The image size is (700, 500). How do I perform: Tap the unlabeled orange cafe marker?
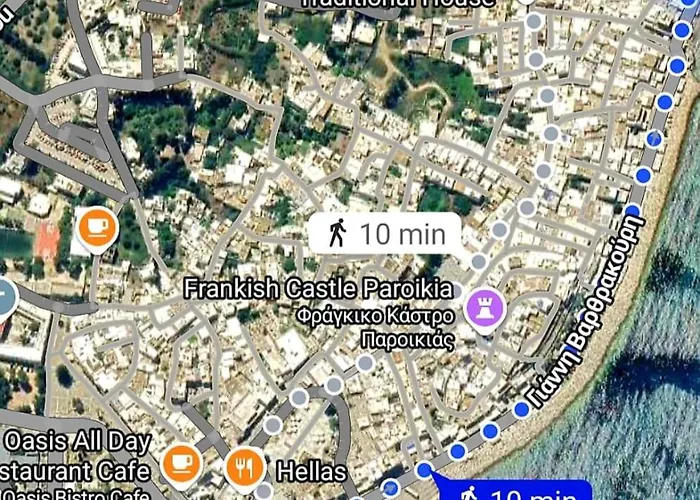point(98,227)
